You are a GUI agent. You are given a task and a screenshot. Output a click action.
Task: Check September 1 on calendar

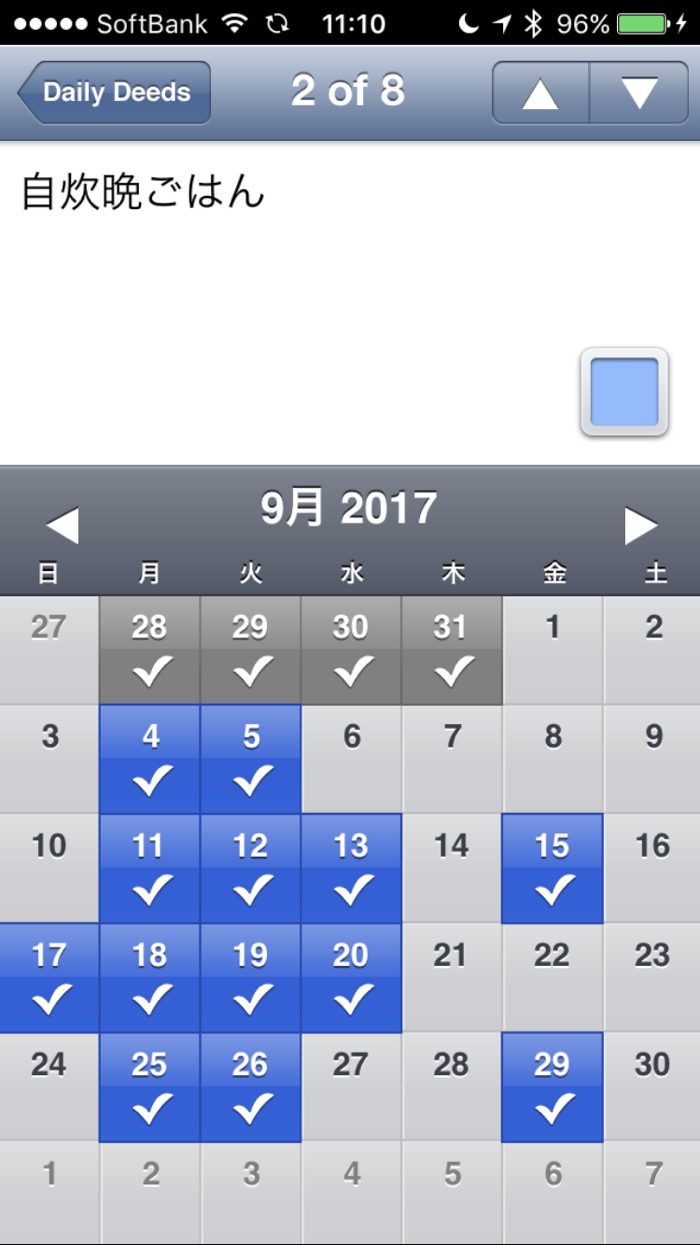[x=552, y=650]
